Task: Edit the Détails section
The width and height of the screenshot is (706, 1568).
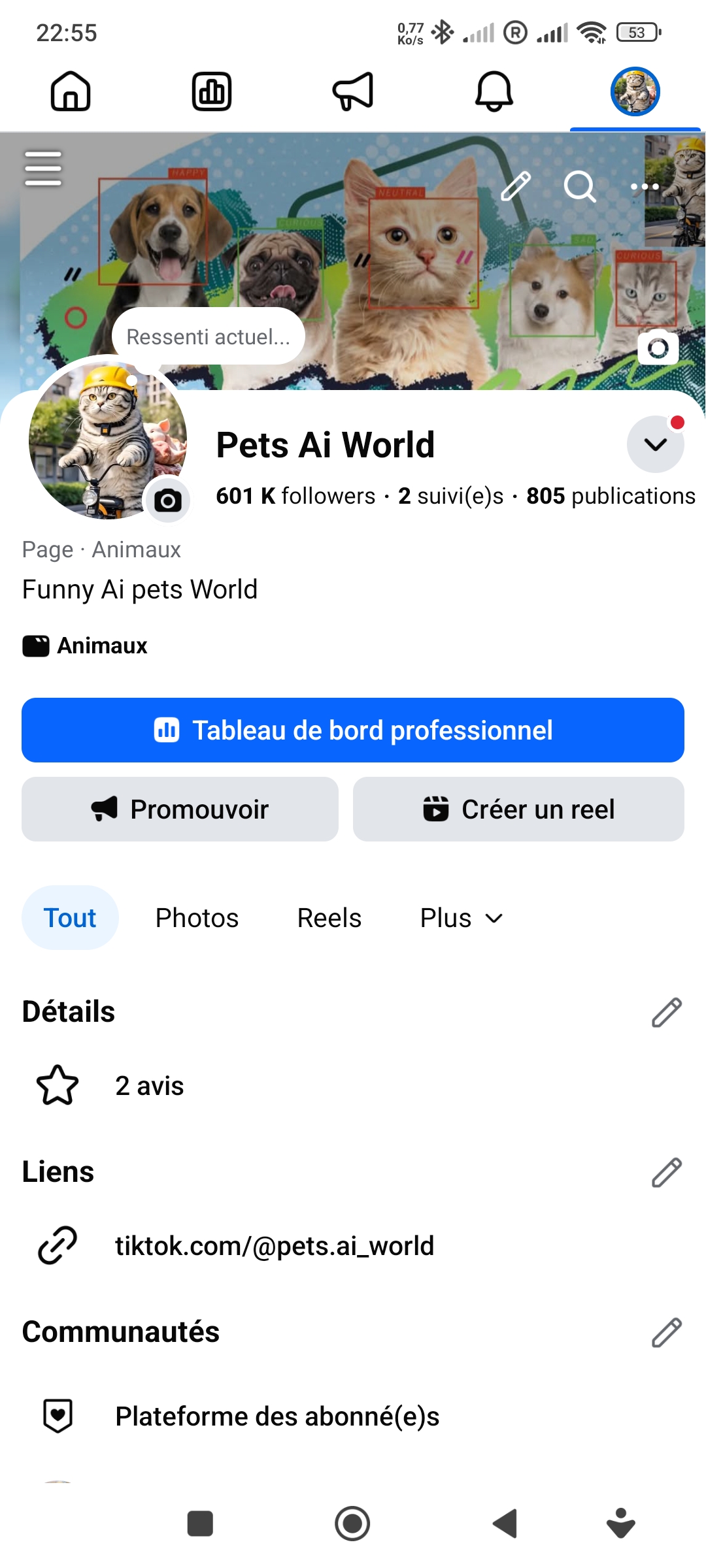Action: [x=666, y=1012]
